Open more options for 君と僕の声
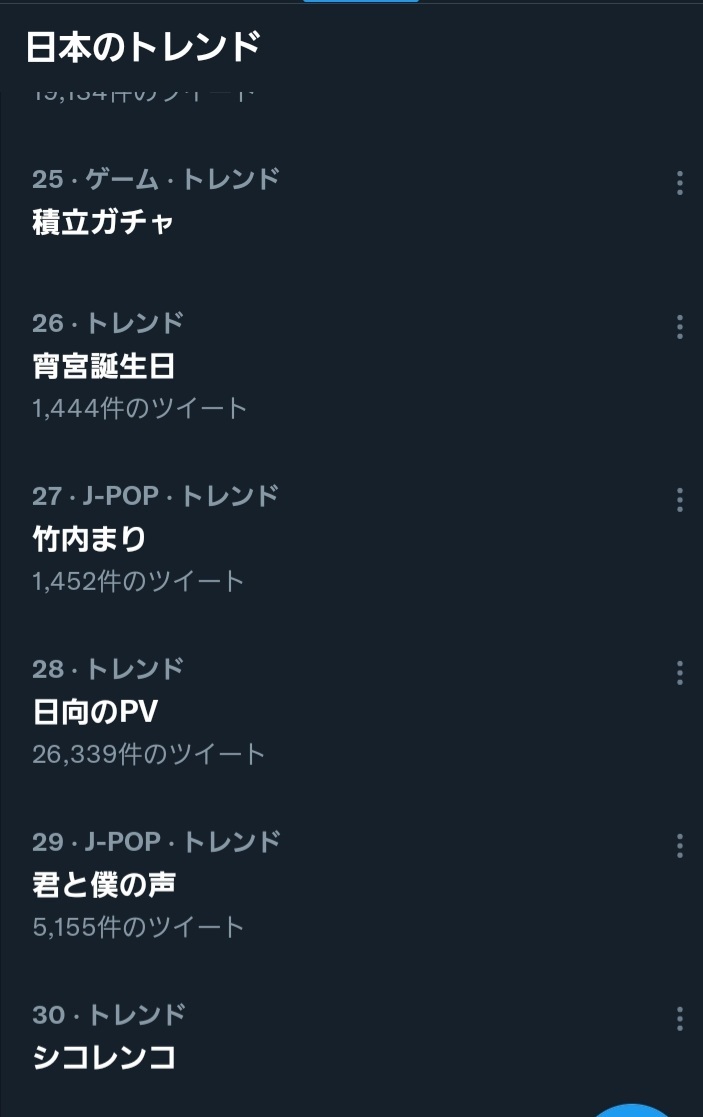 coord(679,845)
